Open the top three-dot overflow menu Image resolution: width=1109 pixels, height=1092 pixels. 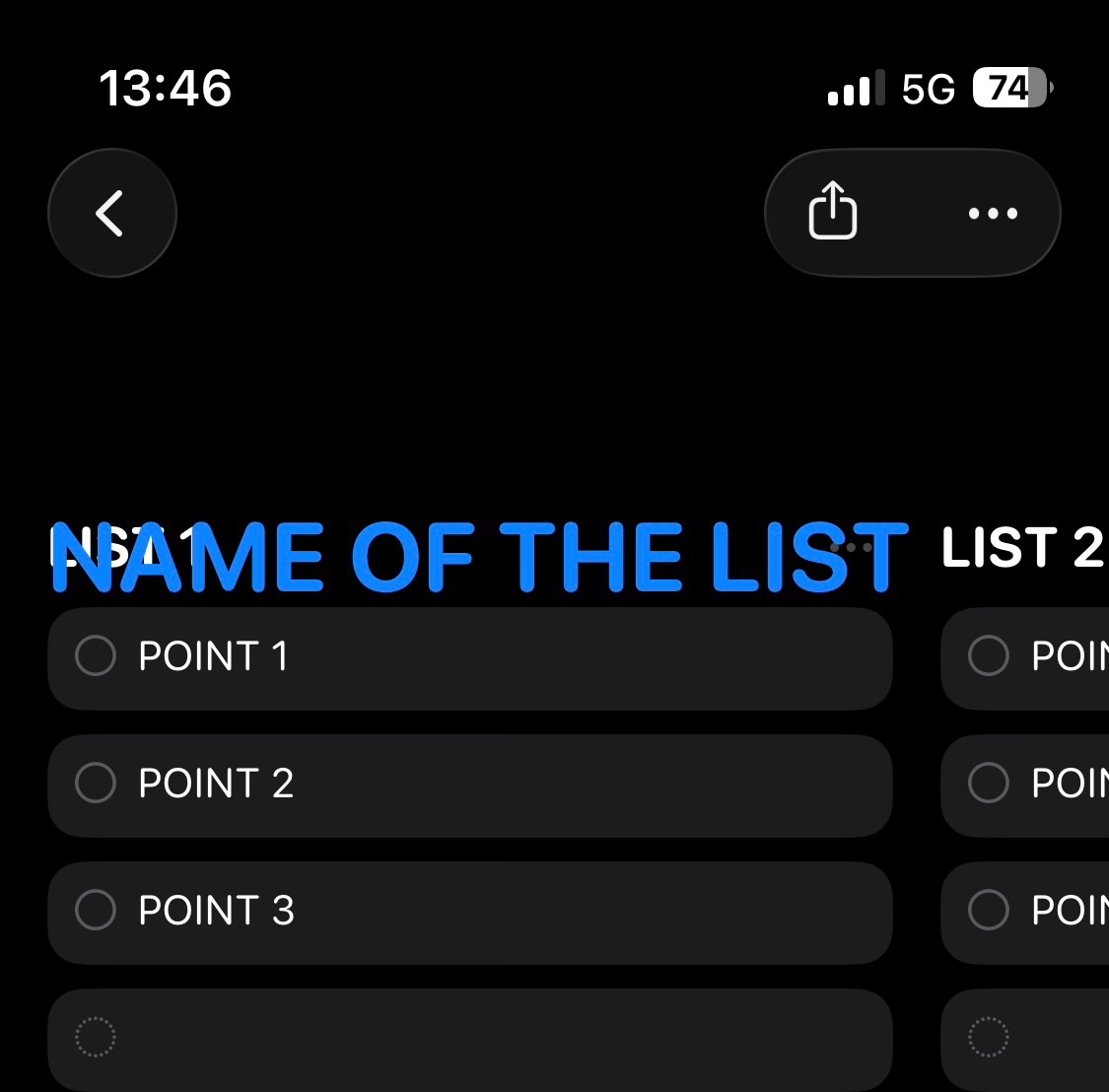point(993,213)
